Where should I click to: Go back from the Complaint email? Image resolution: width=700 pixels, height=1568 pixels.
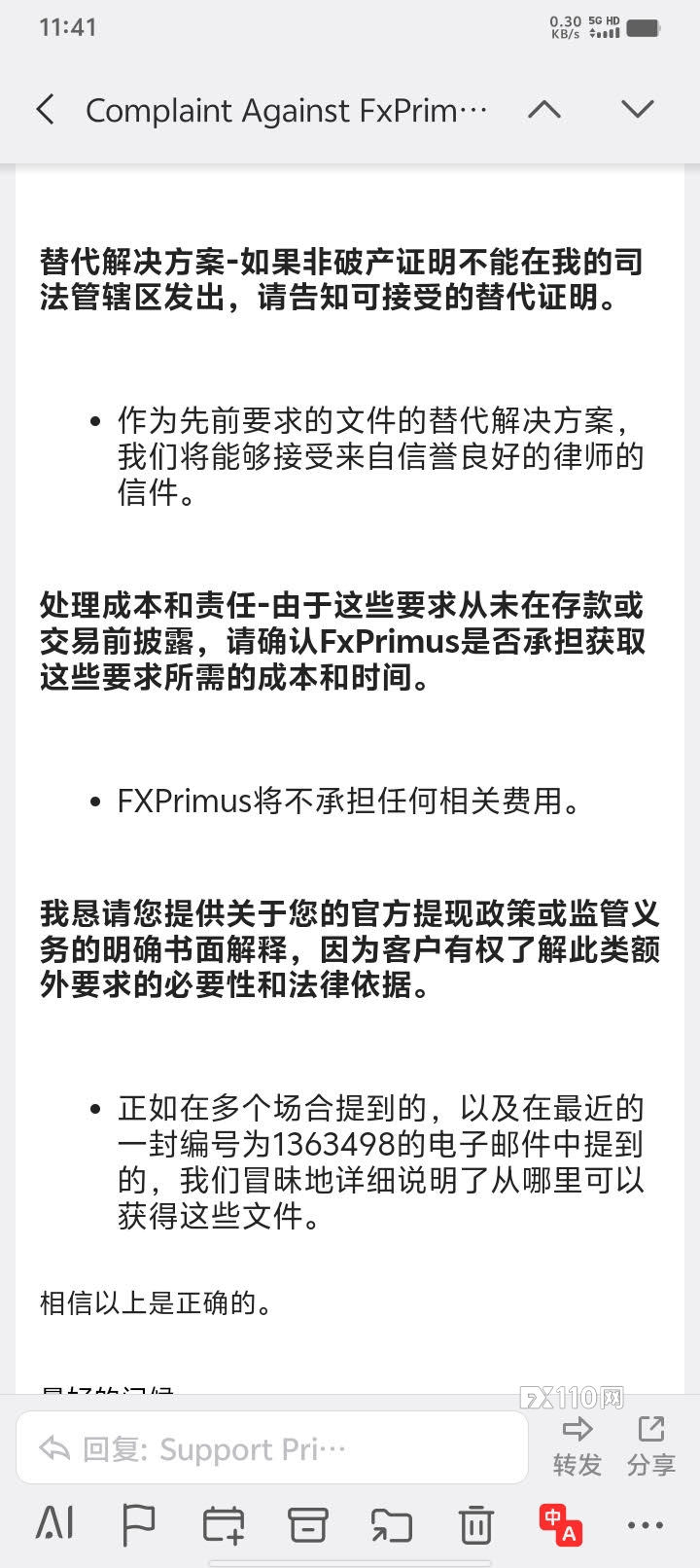(x=46, y=110)
